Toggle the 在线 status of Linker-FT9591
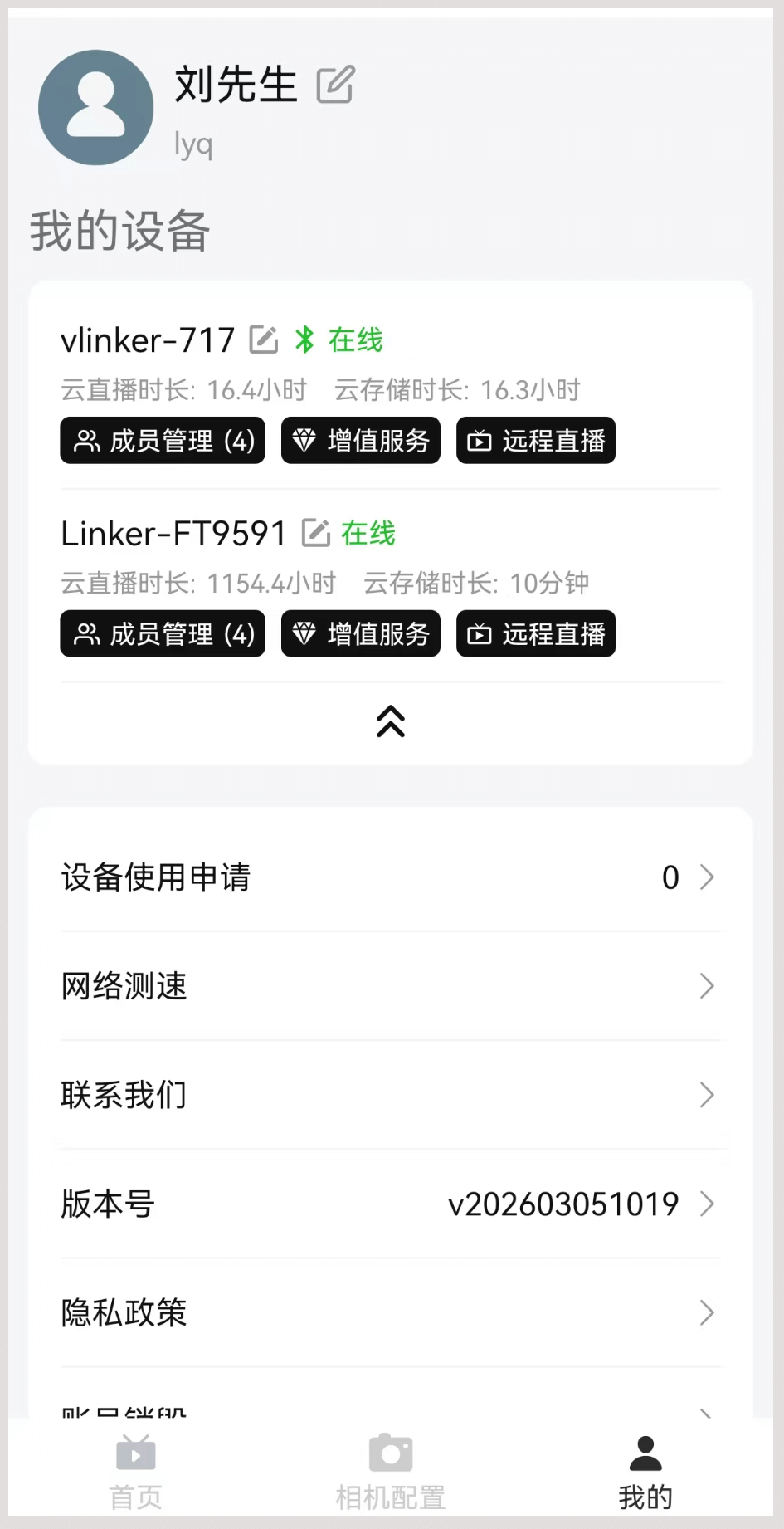784x1529 pixels. [x=368, y=533]
